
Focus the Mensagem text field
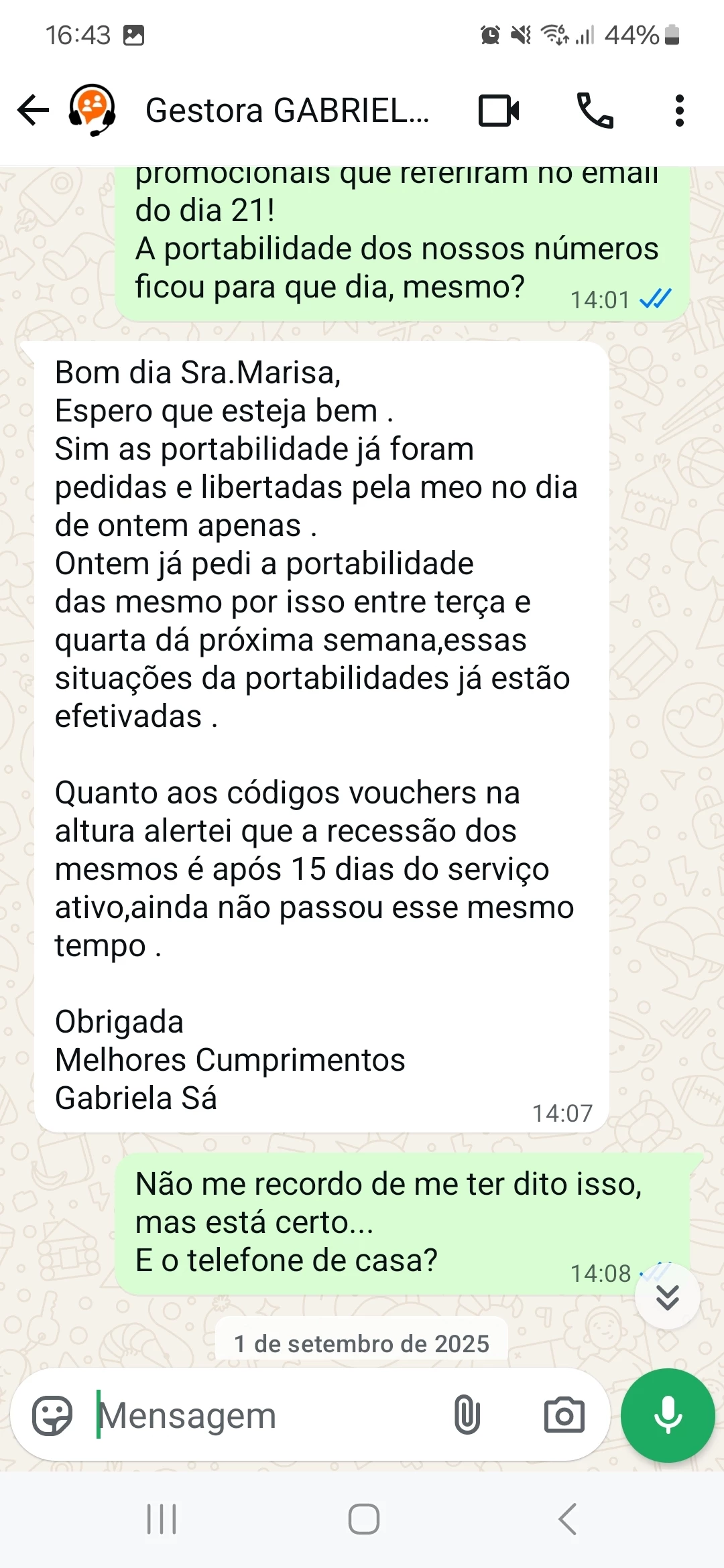point(268,1416)
